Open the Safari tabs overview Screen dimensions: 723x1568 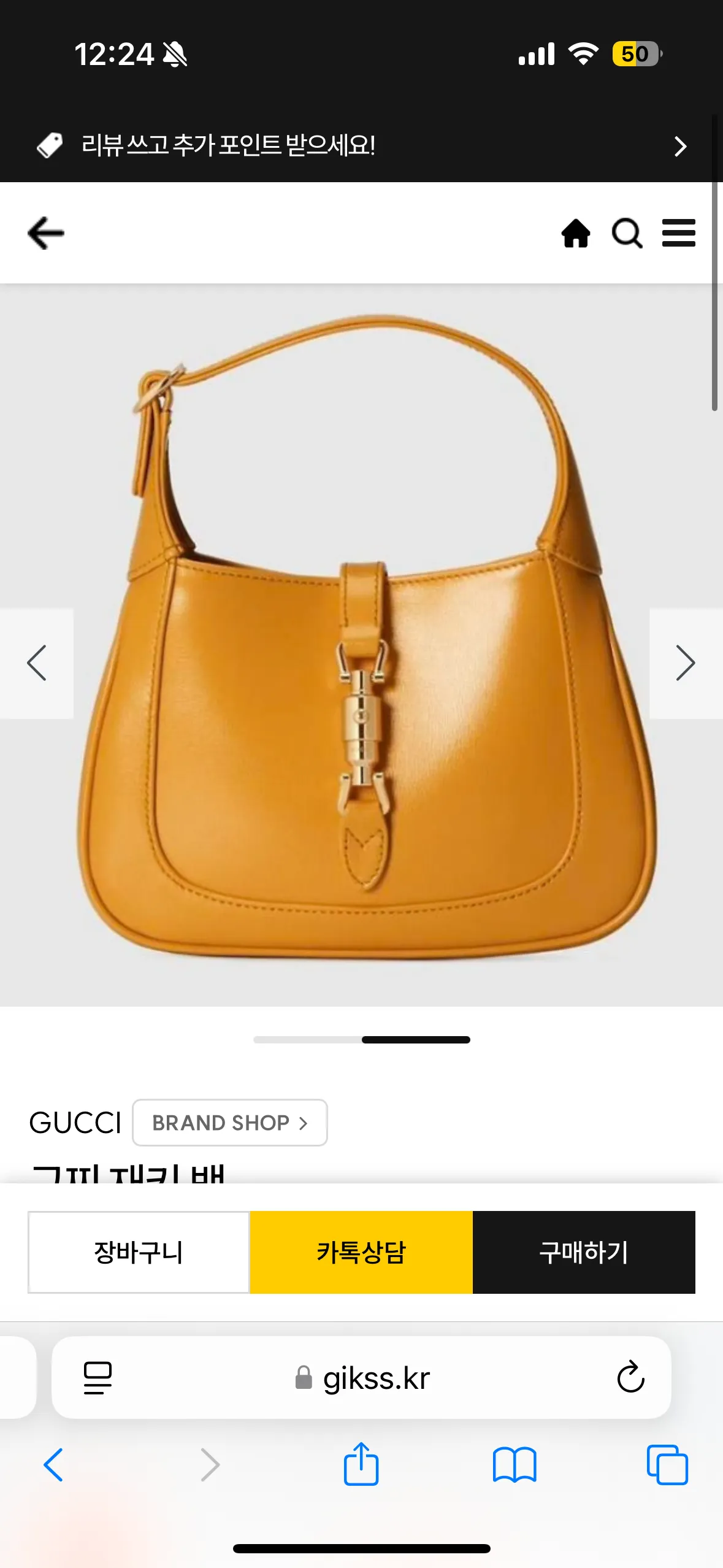(x=667, y=1465)
